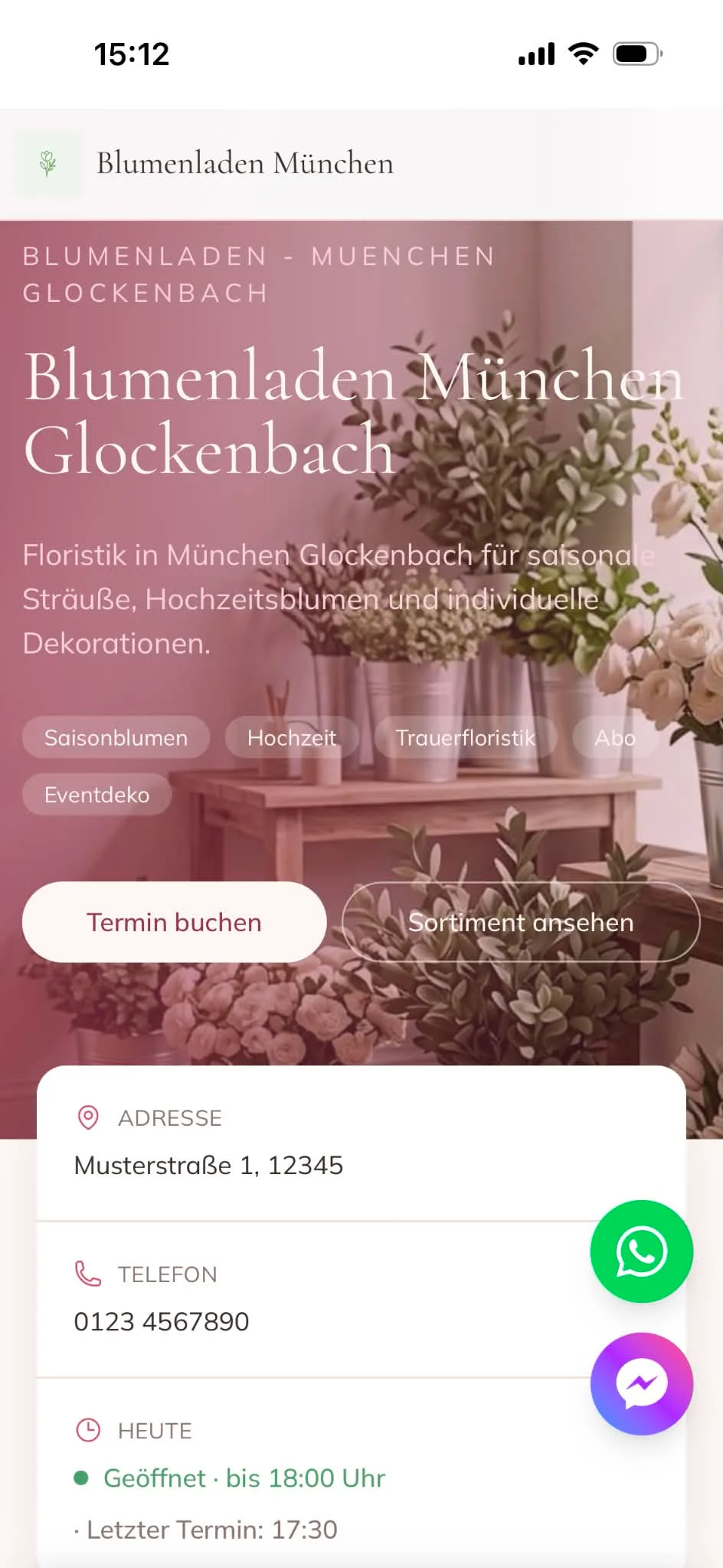Screen dimensions: 723x1568
Task: Open the address Musterstraße 1, 12345
Action: coord(208,1165)
